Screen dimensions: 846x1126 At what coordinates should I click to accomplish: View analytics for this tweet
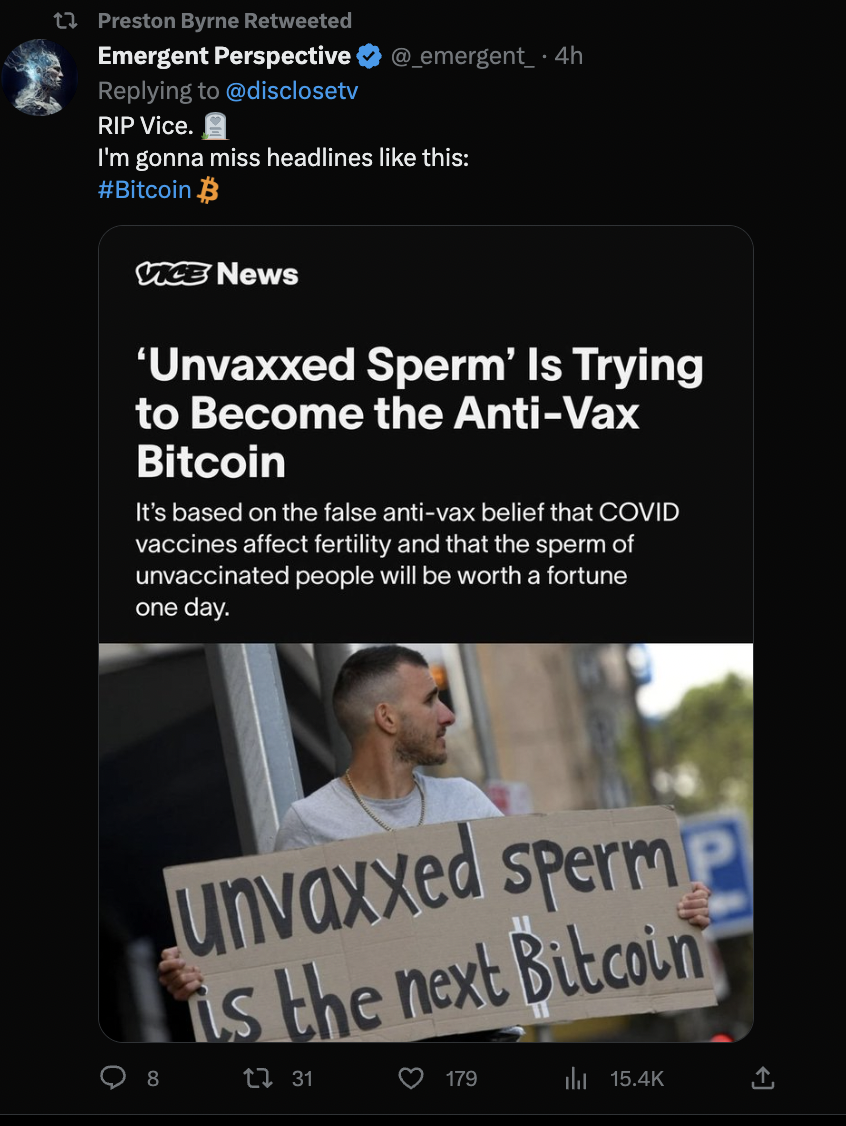pos(576,1078)
